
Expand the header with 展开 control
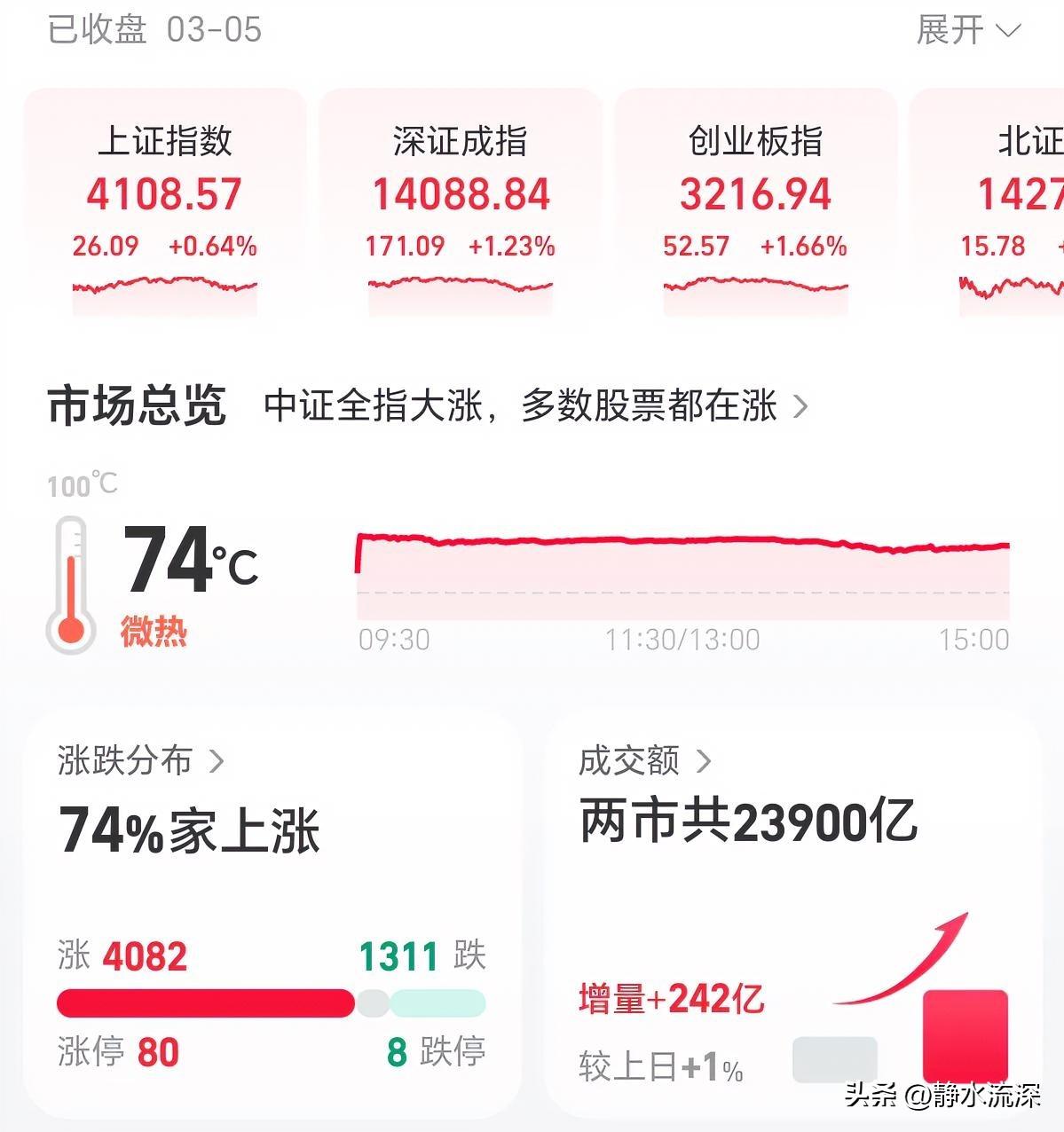click(963, 31)
